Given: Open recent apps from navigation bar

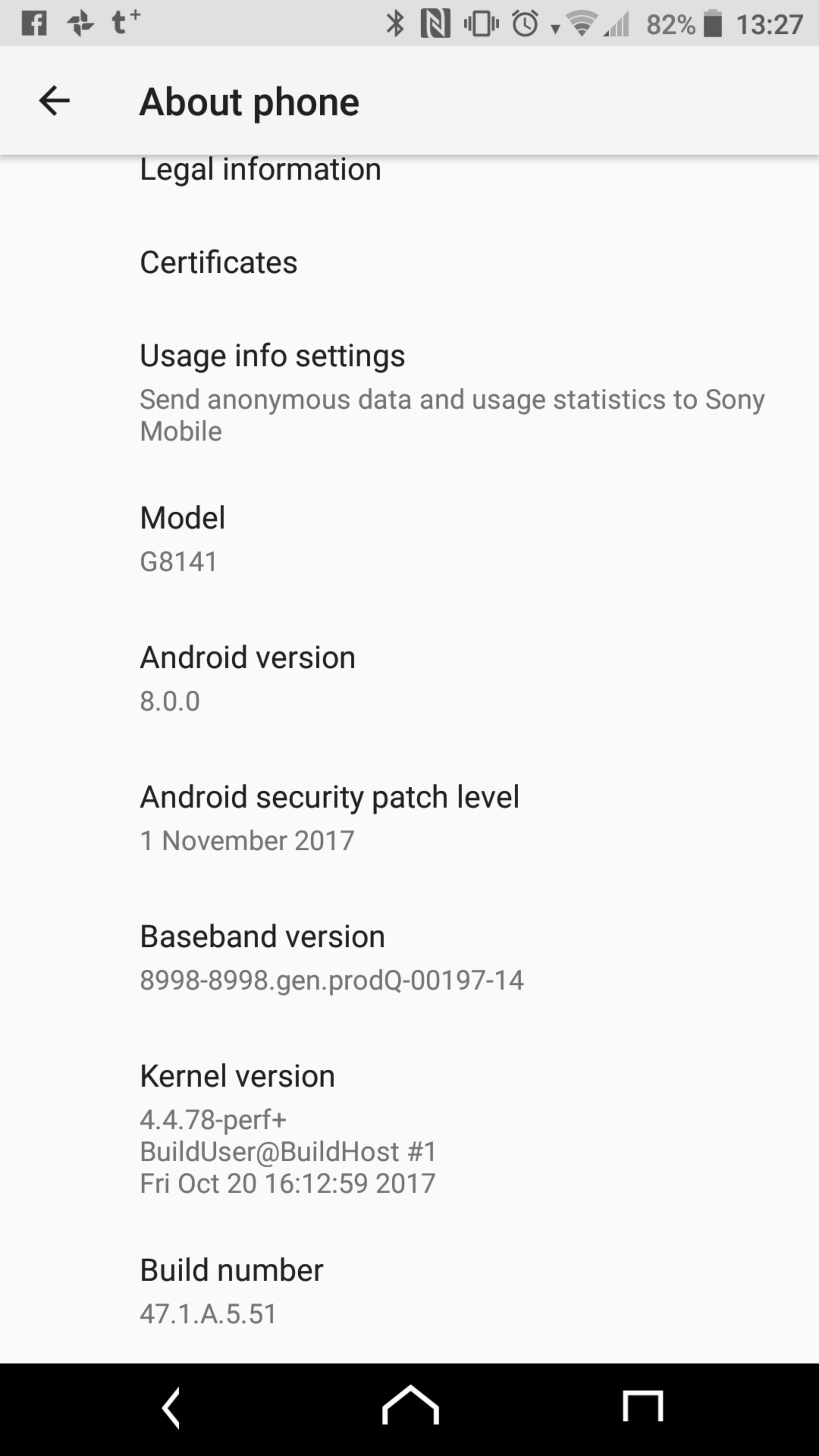Looking at the screenshot, I should point(643,1405).
